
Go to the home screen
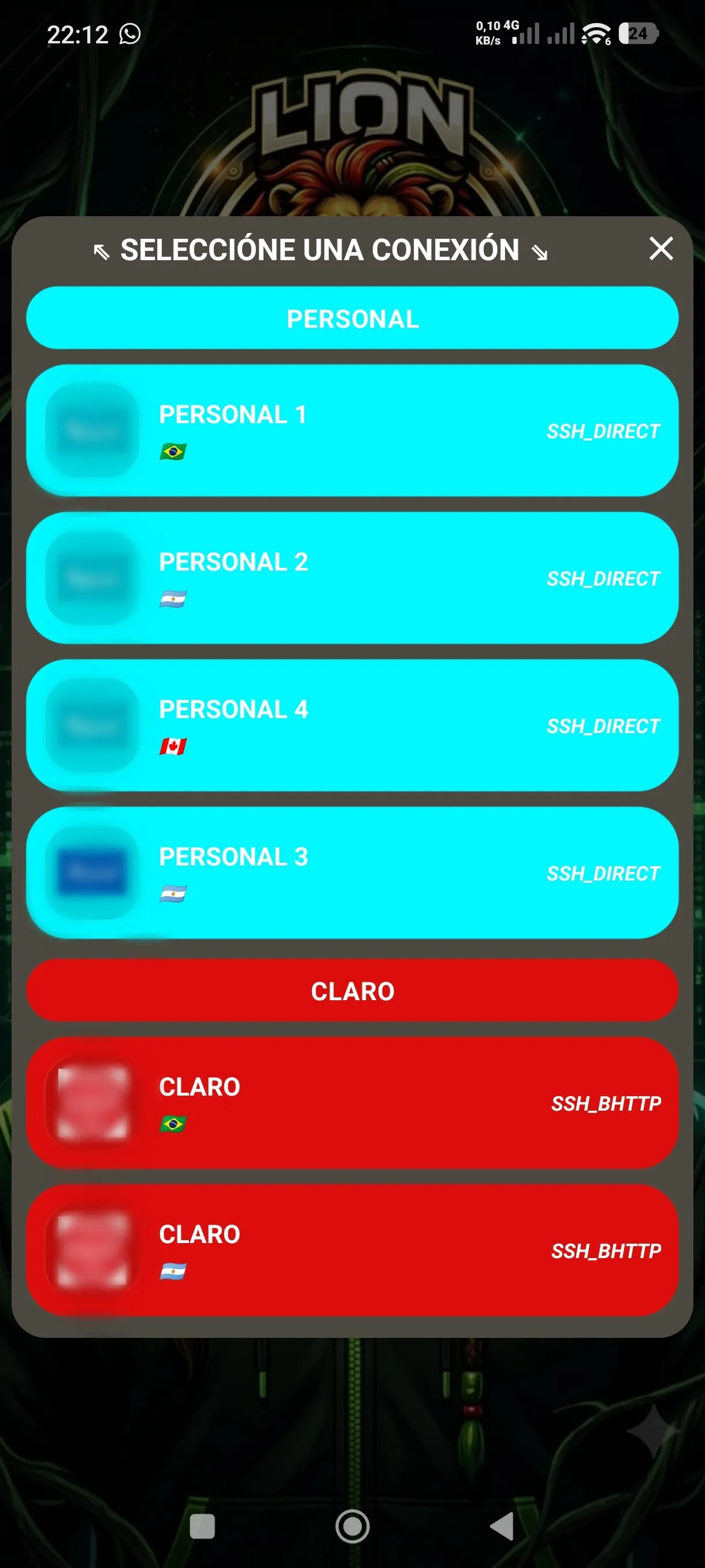click(352, 1526)
